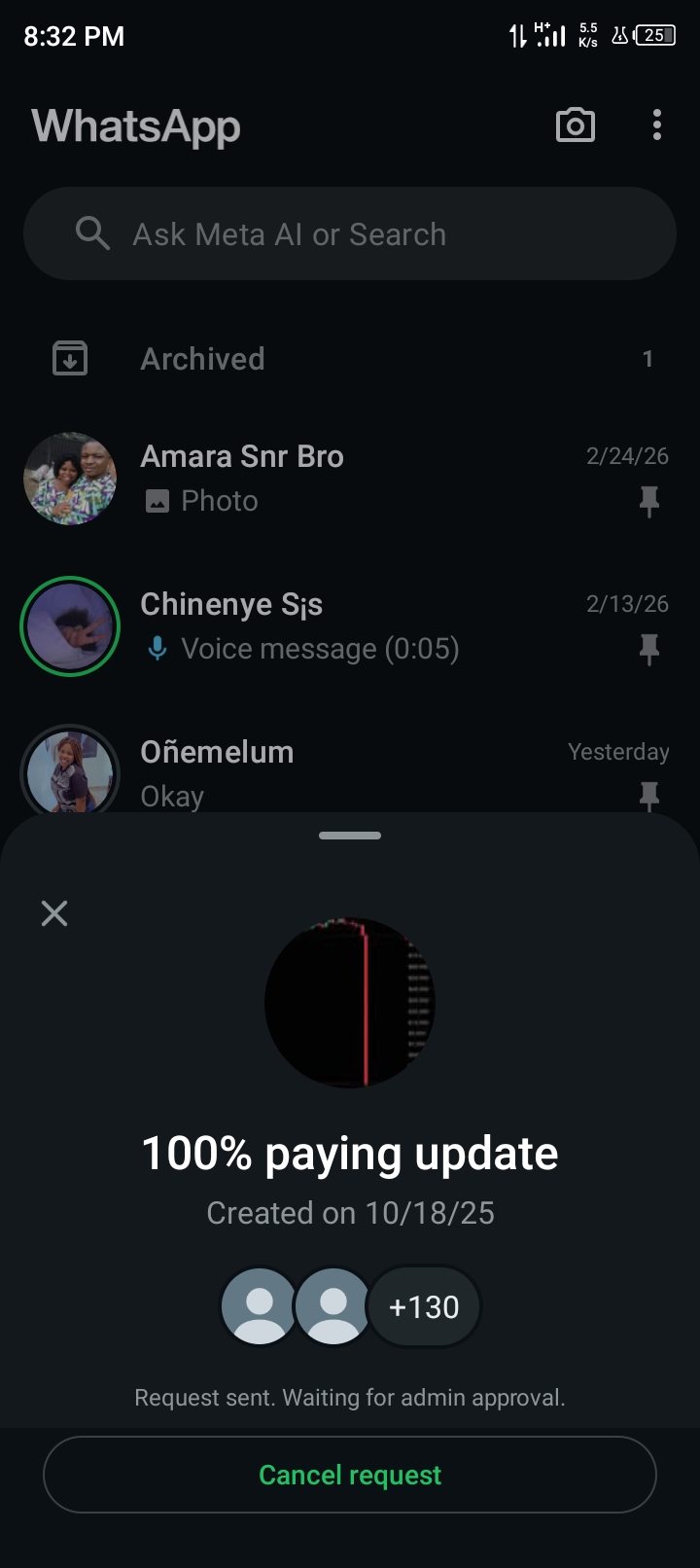View Chinenye Sis's status via profile picture
700x1568 pixels.
[x=70, y=626]
